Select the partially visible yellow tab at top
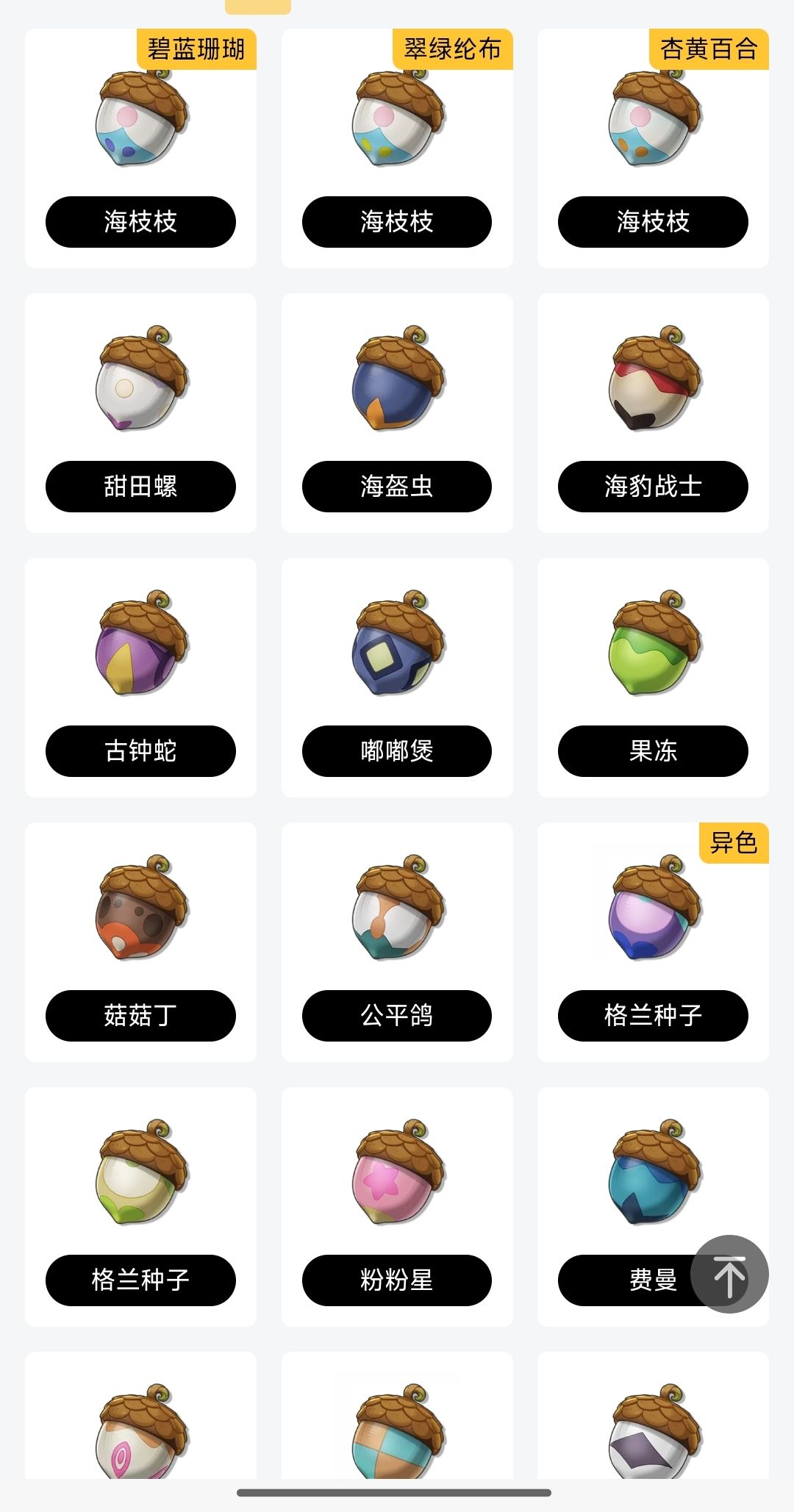The height and width of the screenshot is (1512, 794). pos(257,6)
